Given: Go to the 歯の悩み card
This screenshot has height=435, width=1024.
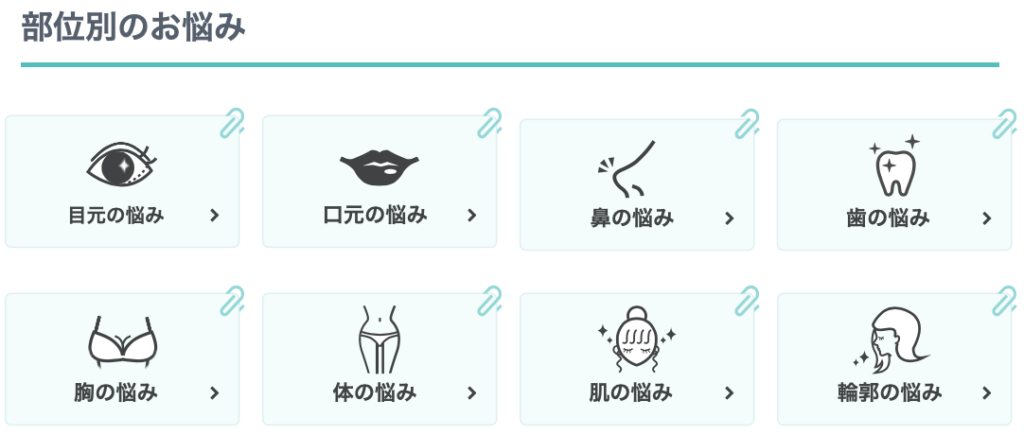Looking at the screenshot, I should [x=894, y=185].
